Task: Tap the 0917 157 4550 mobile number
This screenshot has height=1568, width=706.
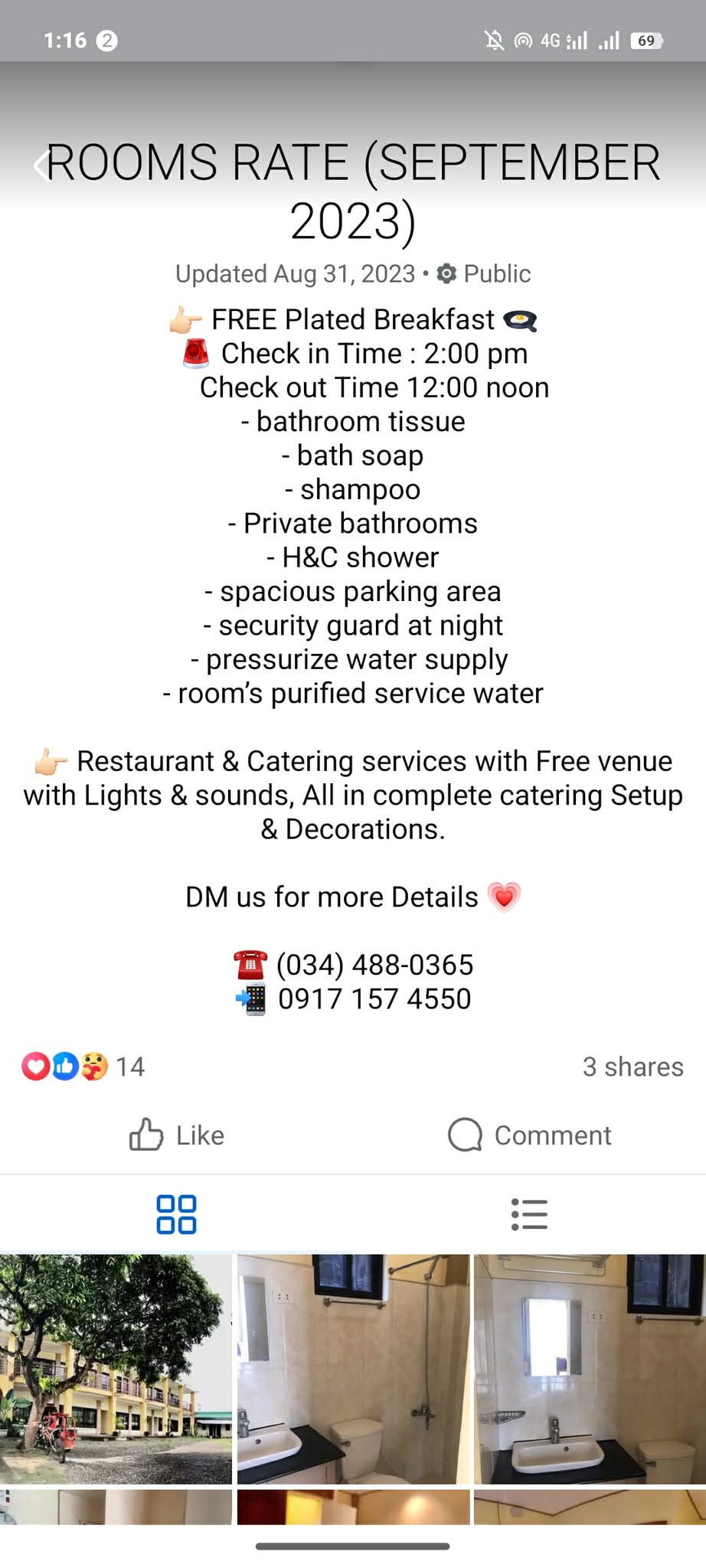Action: pos(374,998)
